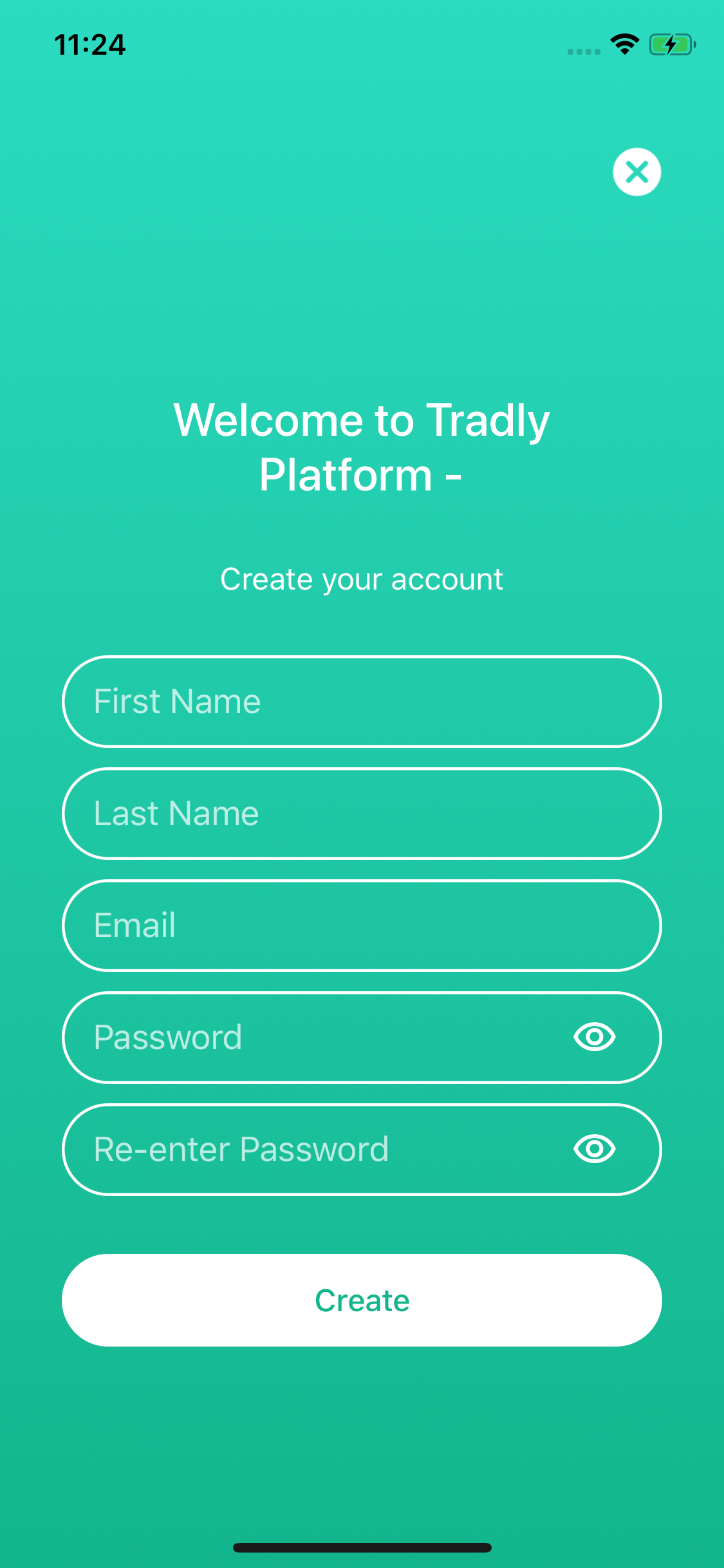Image resolution: width=724 pixels, height=1568 pixels.
Task: Select the clock showing 11:24
Action: (89, 44)
